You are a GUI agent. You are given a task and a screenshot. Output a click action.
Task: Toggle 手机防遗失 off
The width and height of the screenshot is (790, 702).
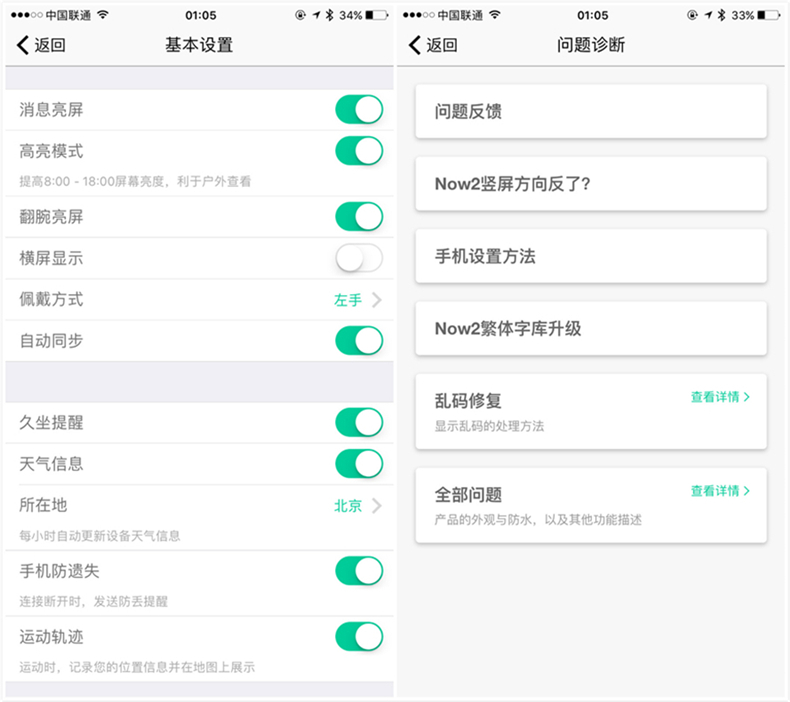[x=359, y=571]
